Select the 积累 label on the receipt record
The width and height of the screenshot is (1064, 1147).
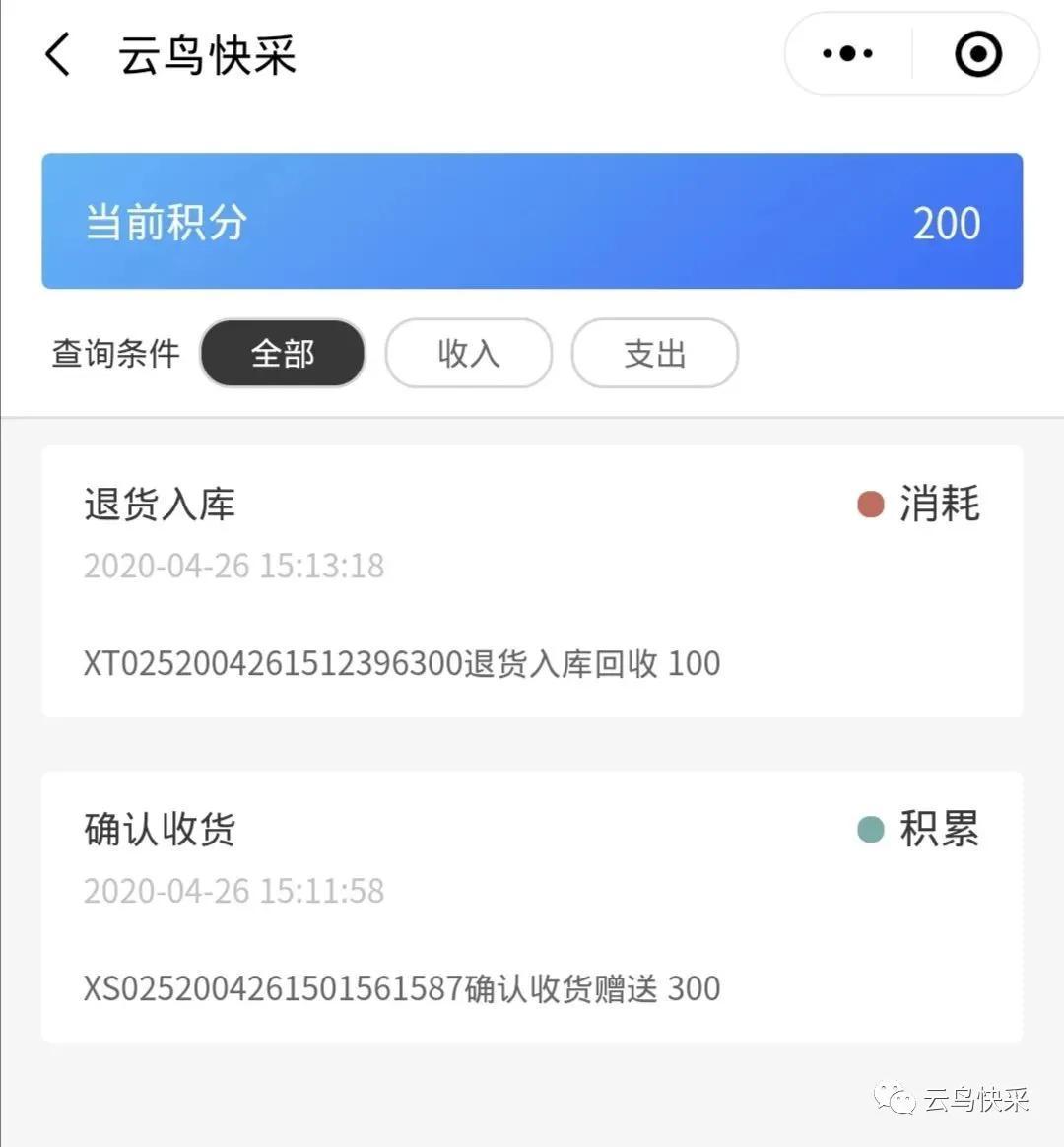pos(939,831)
